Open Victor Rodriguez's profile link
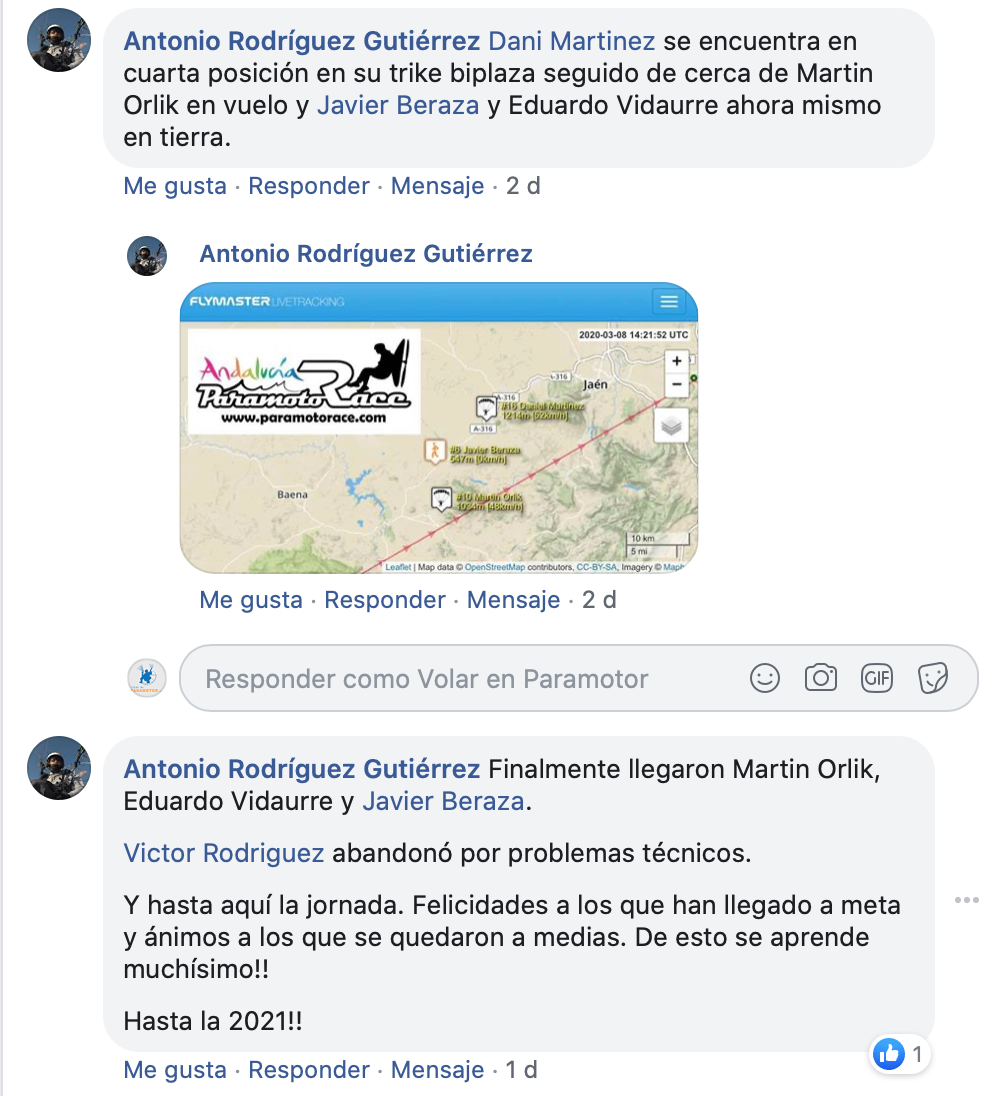1002x1096 pixels. [x=223, y=854]
